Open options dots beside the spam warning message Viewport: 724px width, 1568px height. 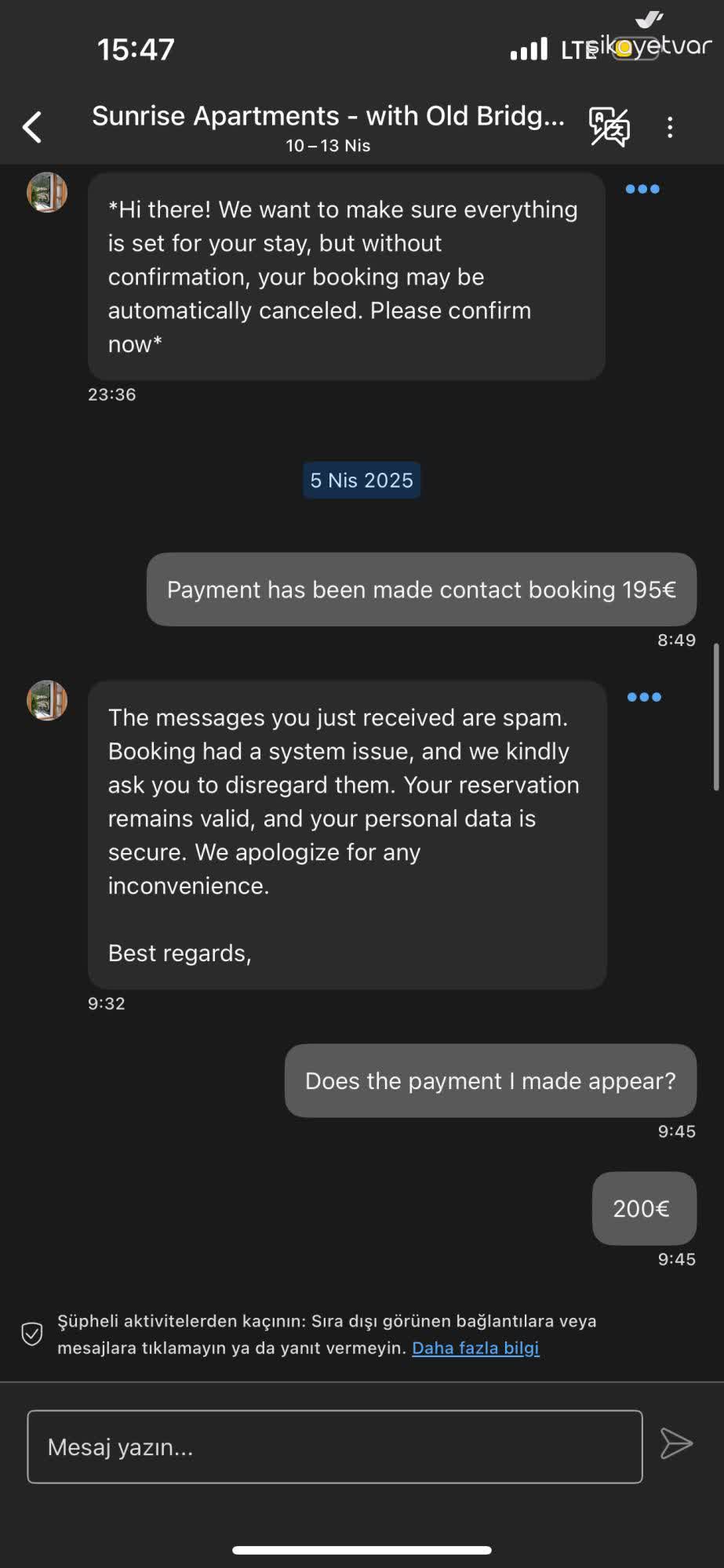pos(644,697)
